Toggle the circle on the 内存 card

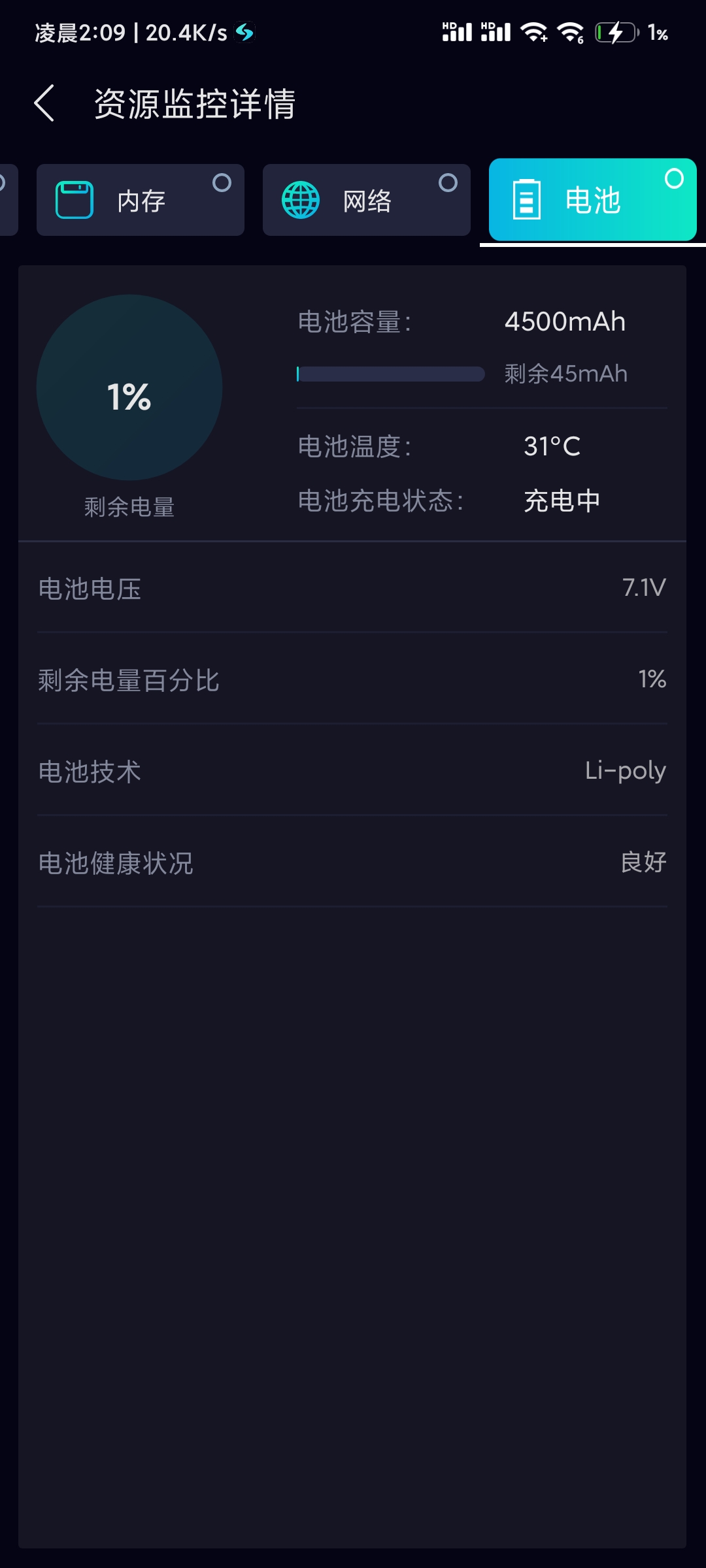click(x=222, y=183)
